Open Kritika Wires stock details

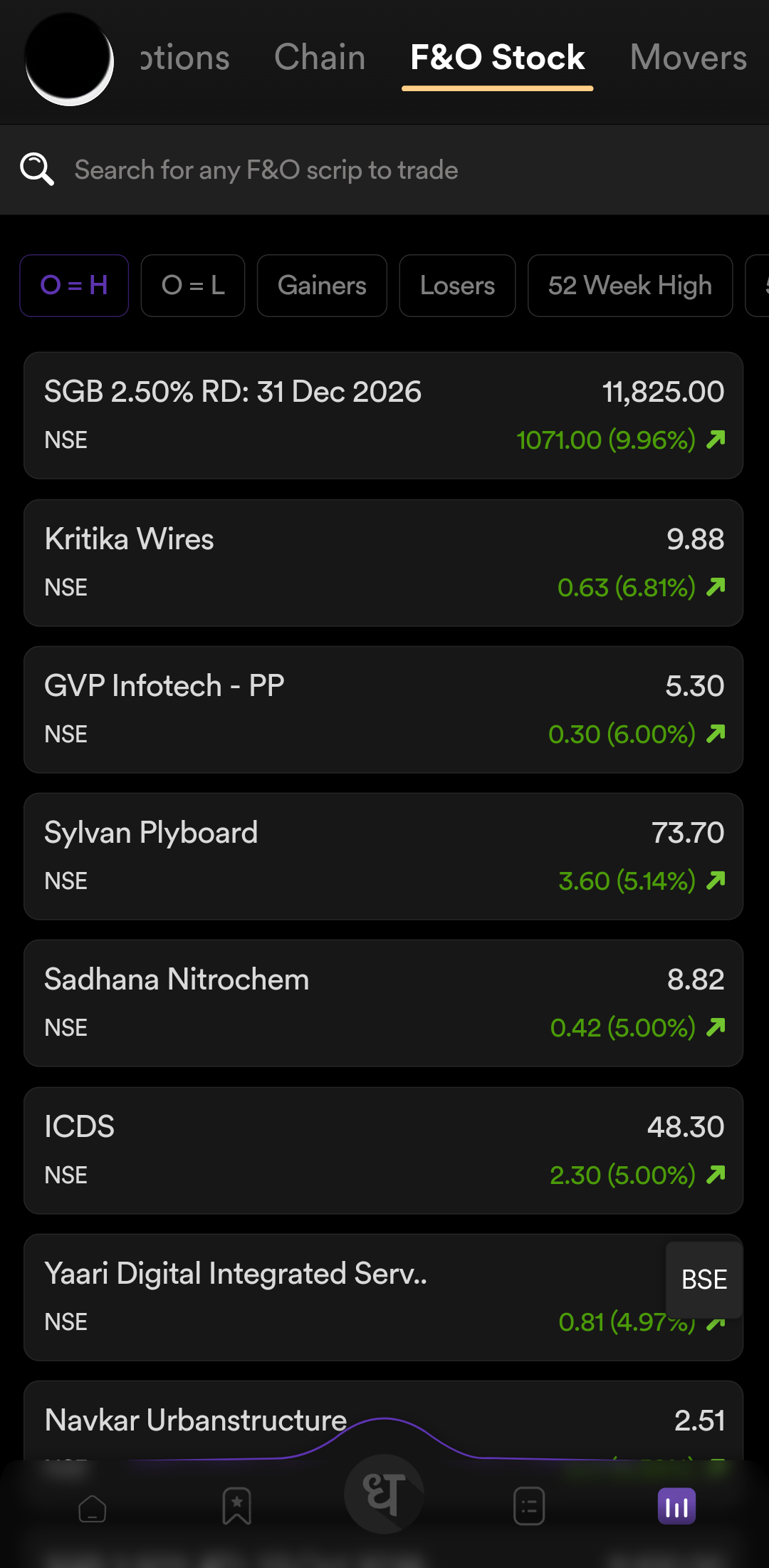coord(383,563)
